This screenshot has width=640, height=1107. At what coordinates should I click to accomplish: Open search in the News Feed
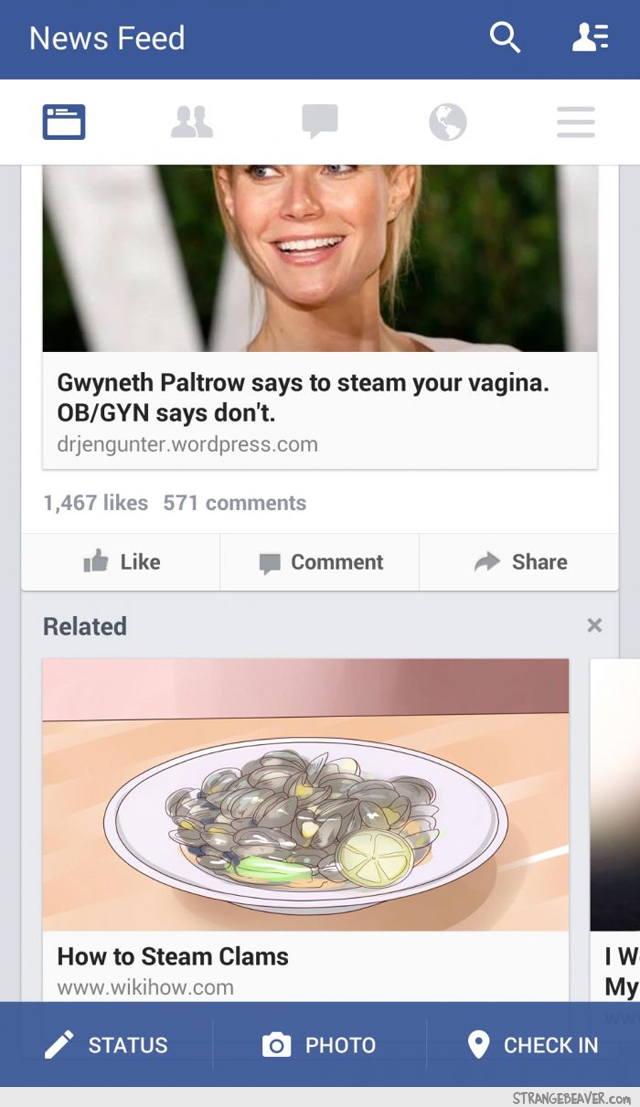505,38
